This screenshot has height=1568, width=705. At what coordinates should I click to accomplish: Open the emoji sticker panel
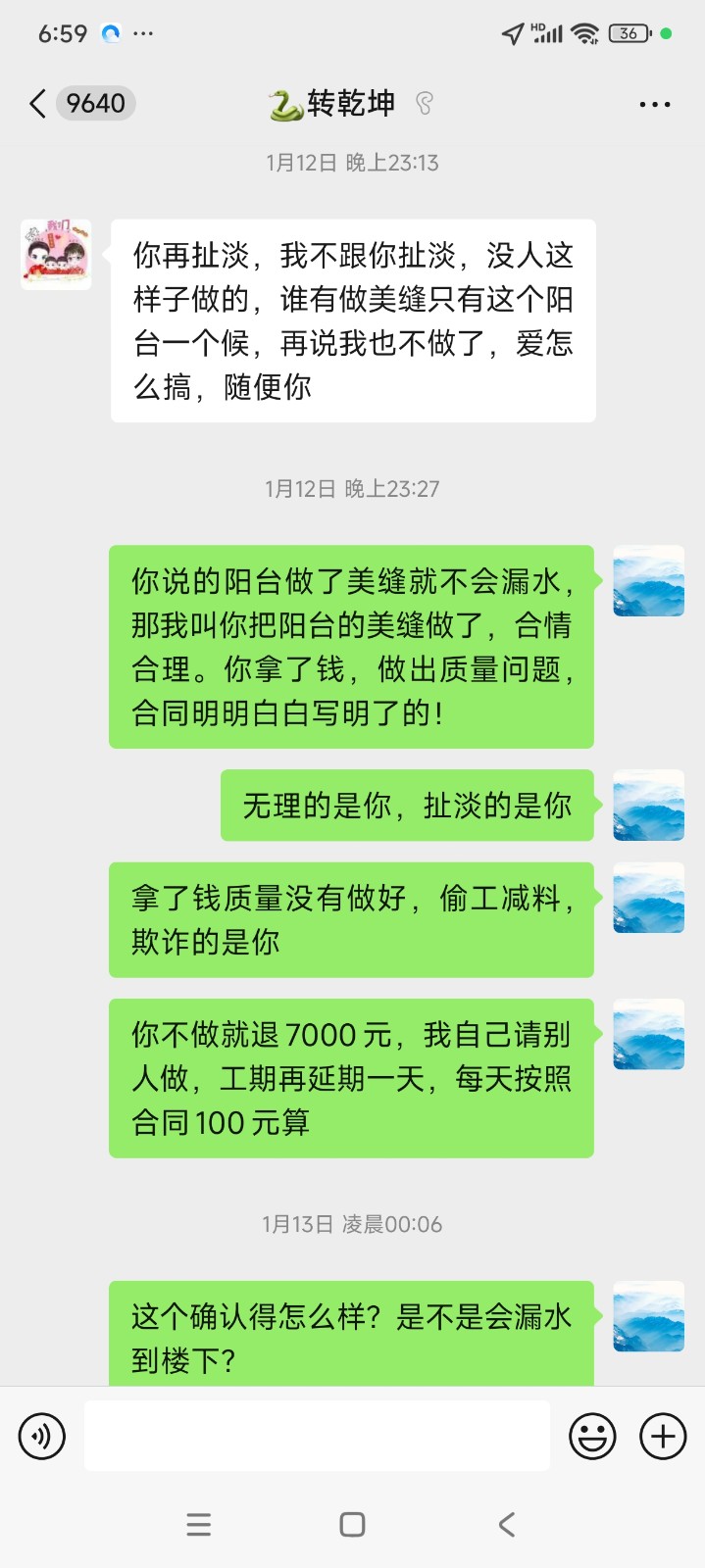click(x=592, y=1437)
